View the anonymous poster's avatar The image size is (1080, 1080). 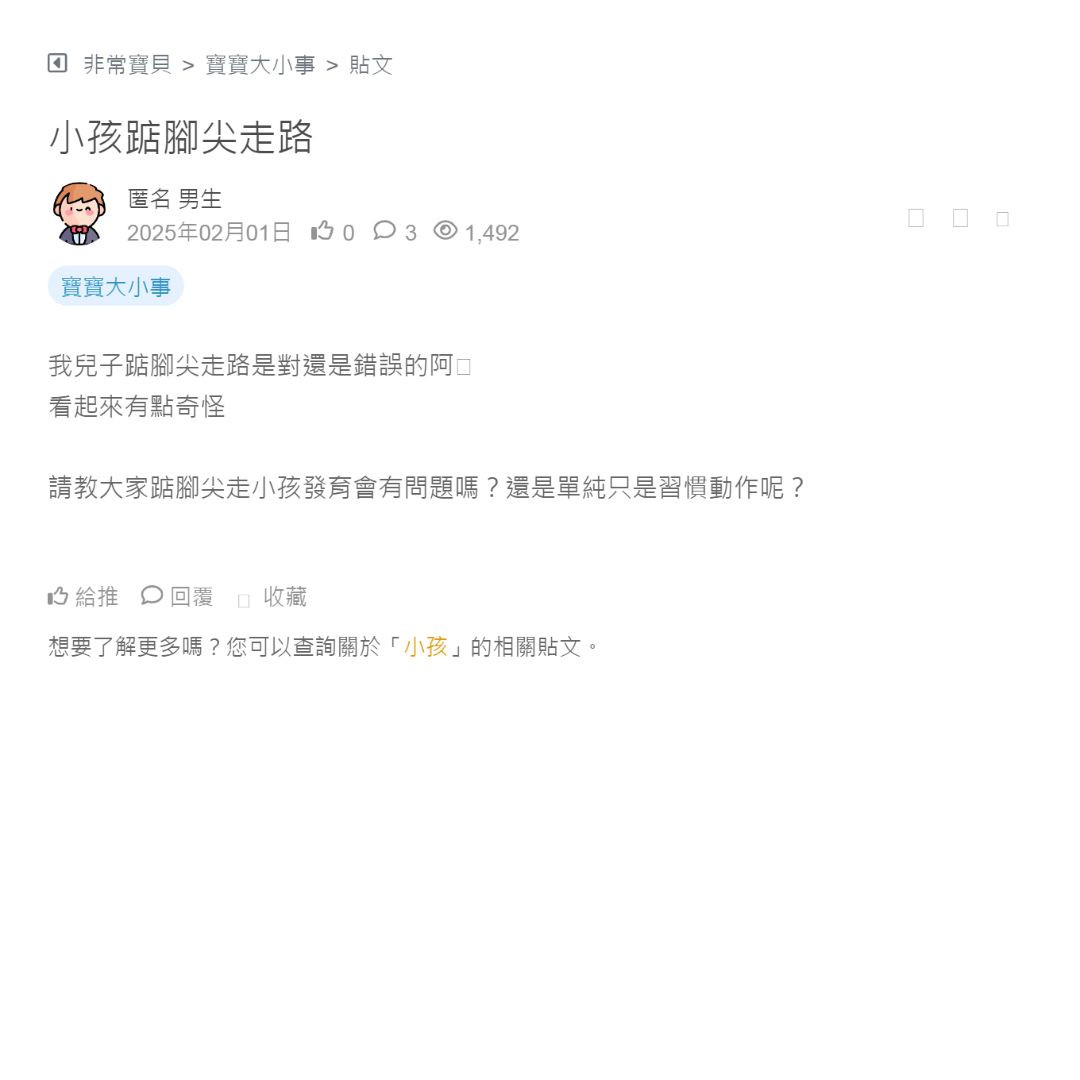click(80, 214)
